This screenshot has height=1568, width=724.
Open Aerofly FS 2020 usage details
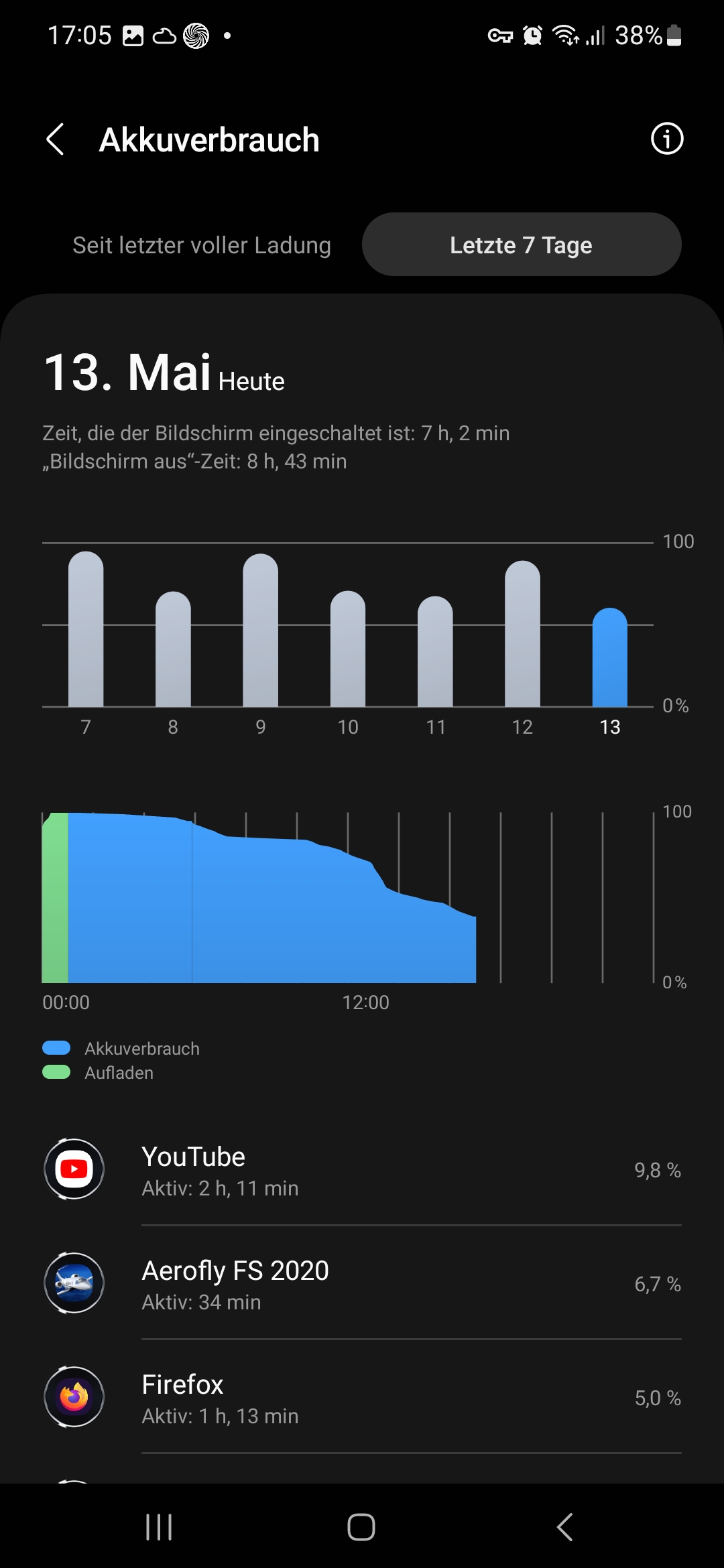click(x=362, y=1284)
